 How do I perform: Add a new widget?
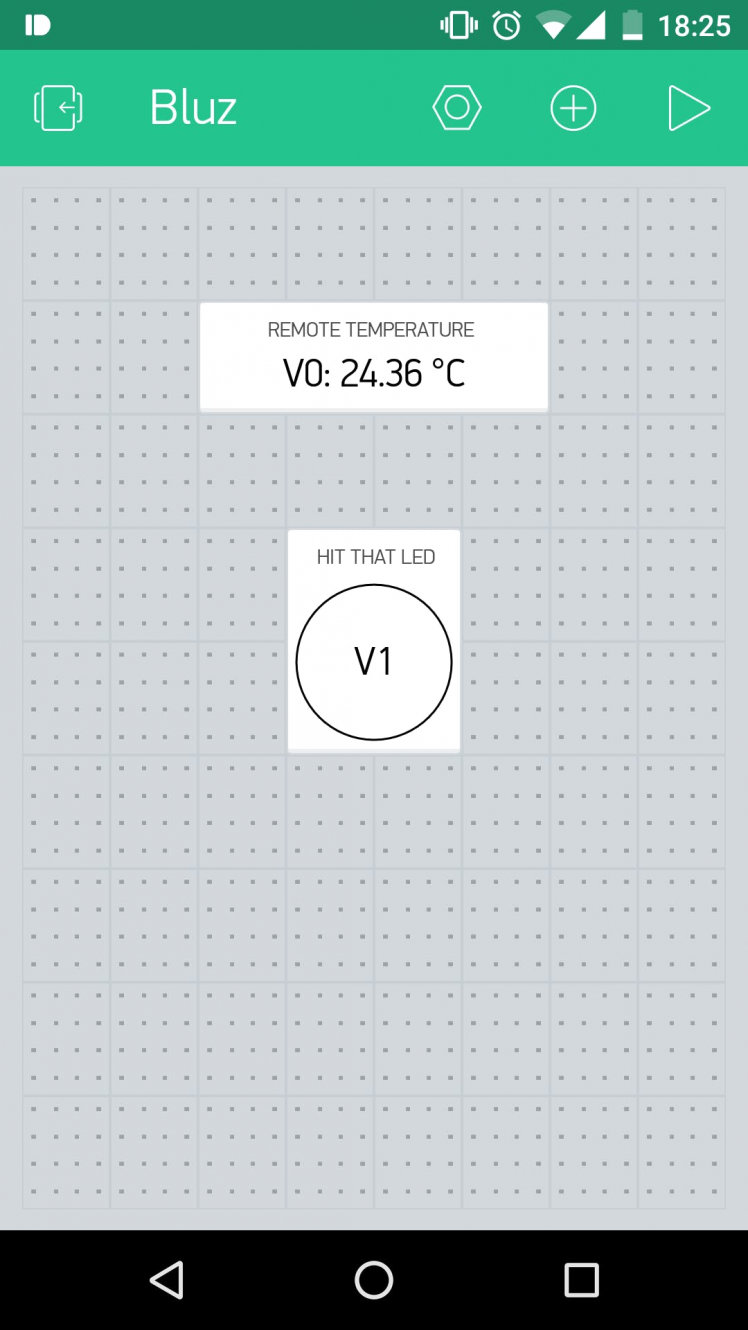(x=573, y=108)
